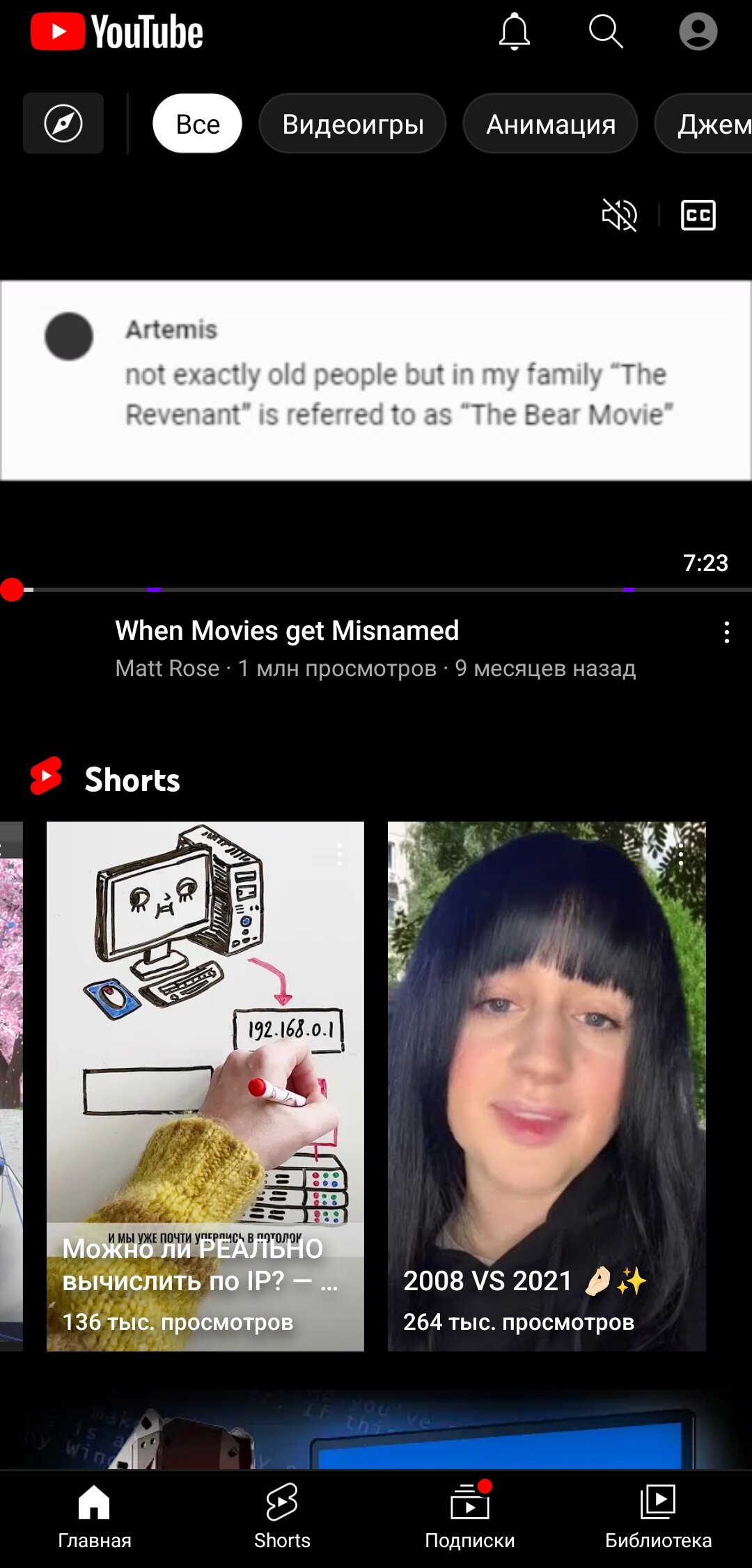Open the Explore compass button
Image resolution: width=752 pixels, height=1568 pixels.
pos(63,123)
